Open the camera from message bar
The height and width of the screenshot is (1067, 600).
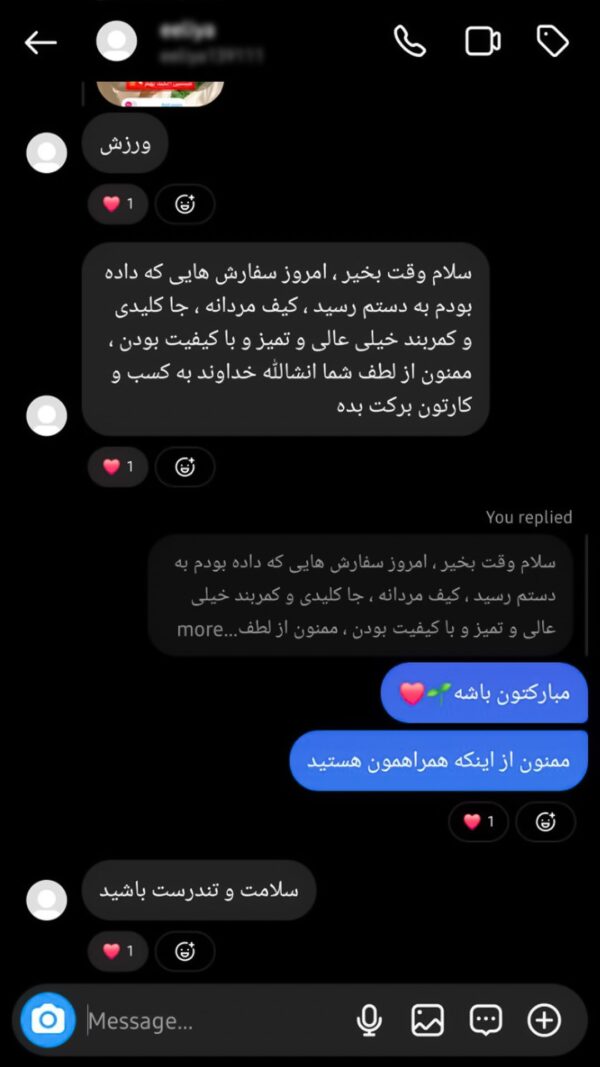(x=48, y=1020)
